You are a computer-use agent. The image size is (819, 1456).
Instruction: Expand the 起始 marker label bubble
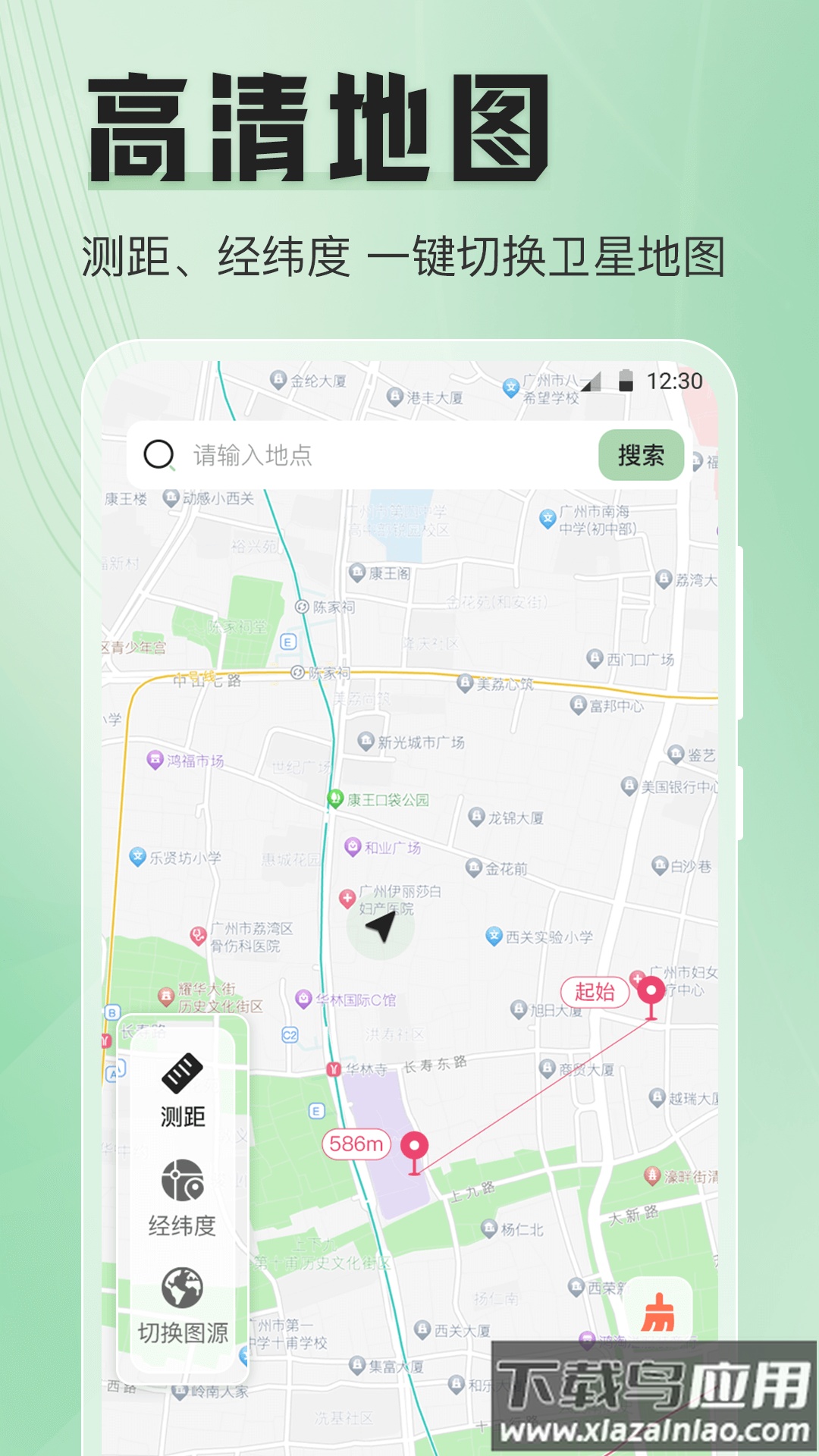pyautogui.click(x=598, y=990)
